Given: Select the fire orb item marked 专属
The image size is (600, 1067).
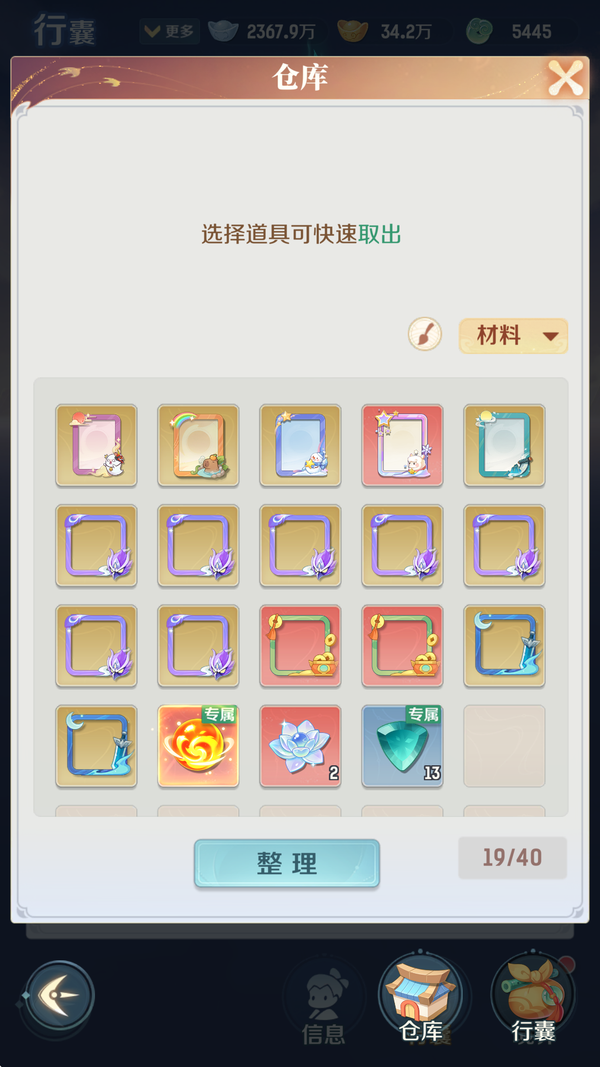Looking at the screenshot, I should pyautogui.click(x=198, y=746).
